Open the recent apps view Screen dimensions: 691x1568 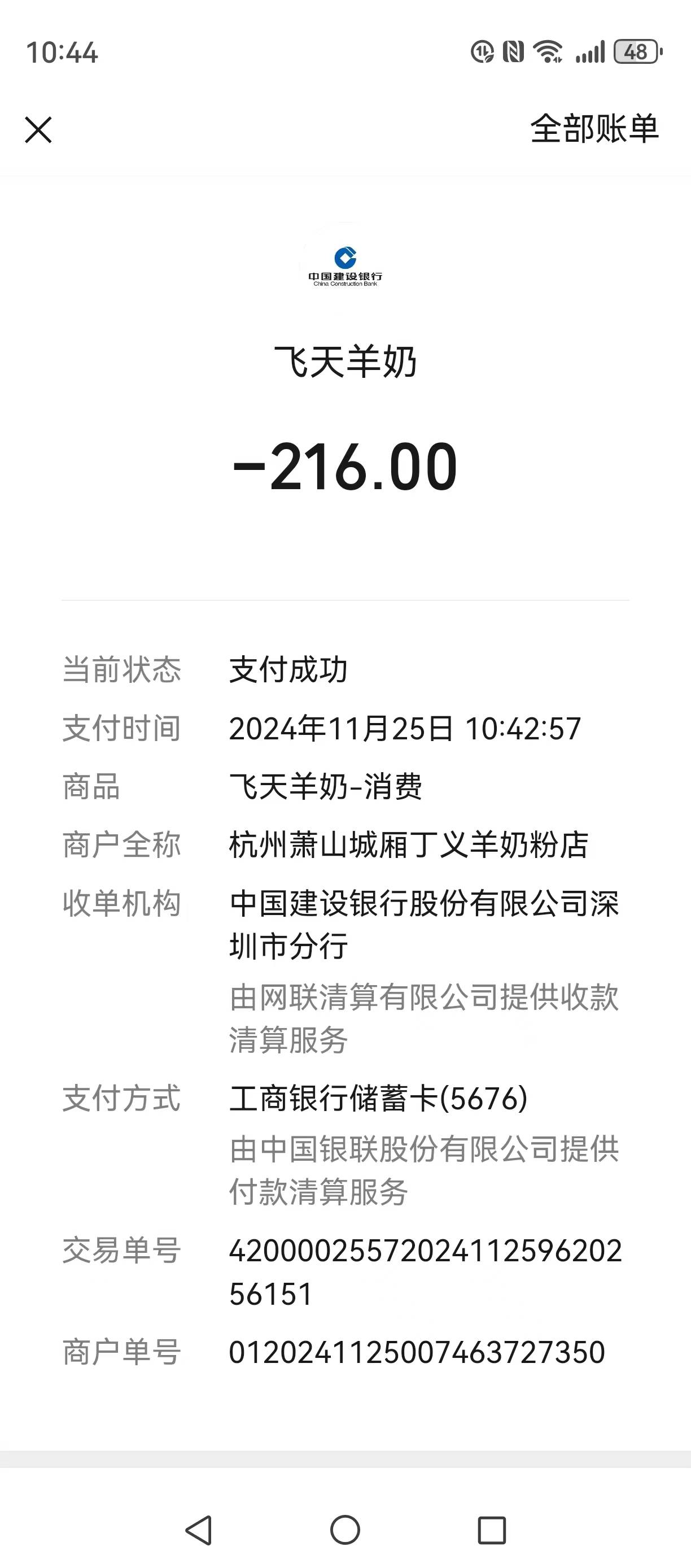point(492,1530)
